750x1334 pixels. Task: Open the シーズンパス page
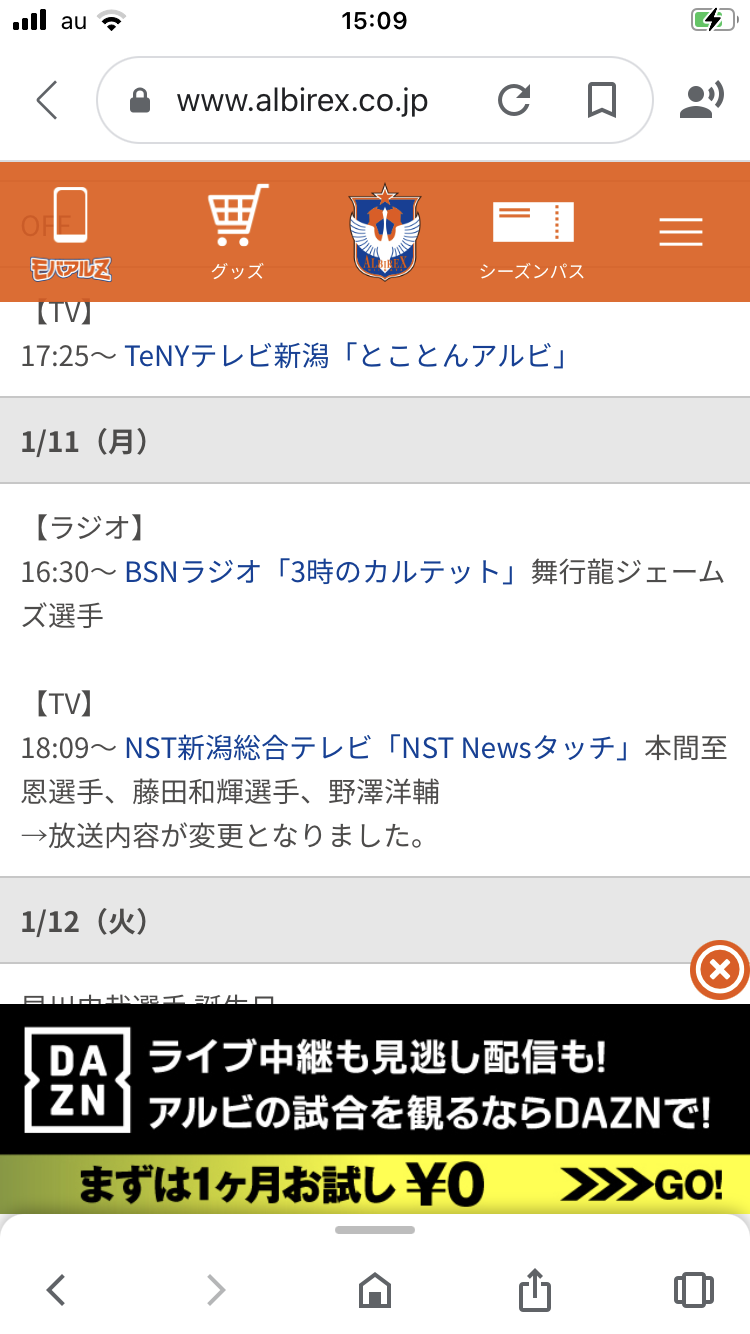point(532,232)
